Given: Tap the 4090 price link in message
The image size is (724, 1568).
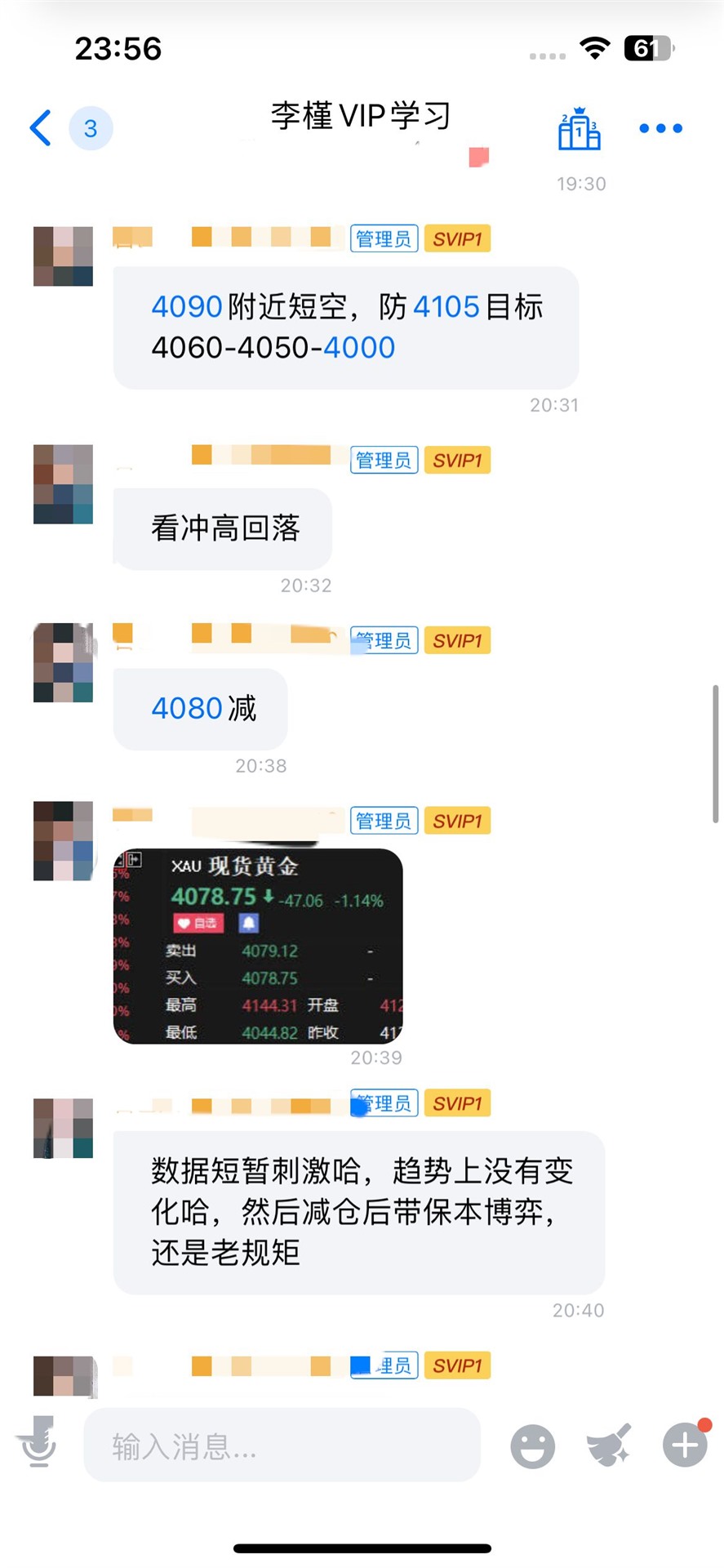Looking at the screenshot, I should [187, 307].
